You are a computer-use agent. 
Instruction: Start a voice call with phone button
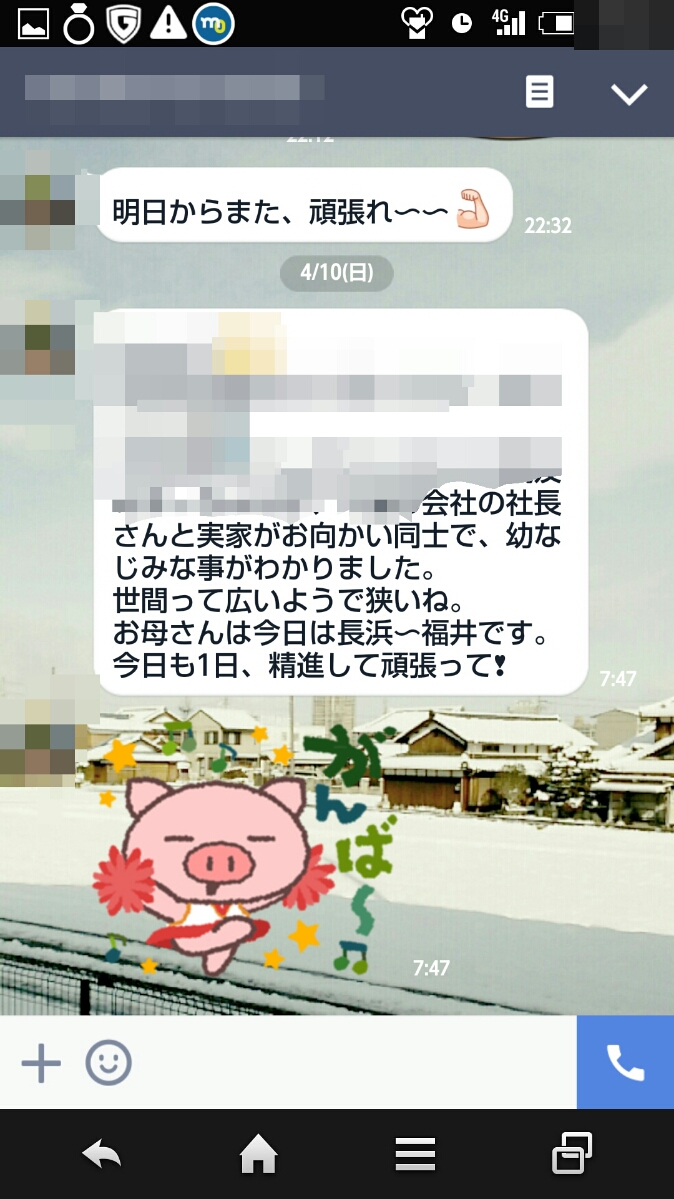tap(625, 1062)
